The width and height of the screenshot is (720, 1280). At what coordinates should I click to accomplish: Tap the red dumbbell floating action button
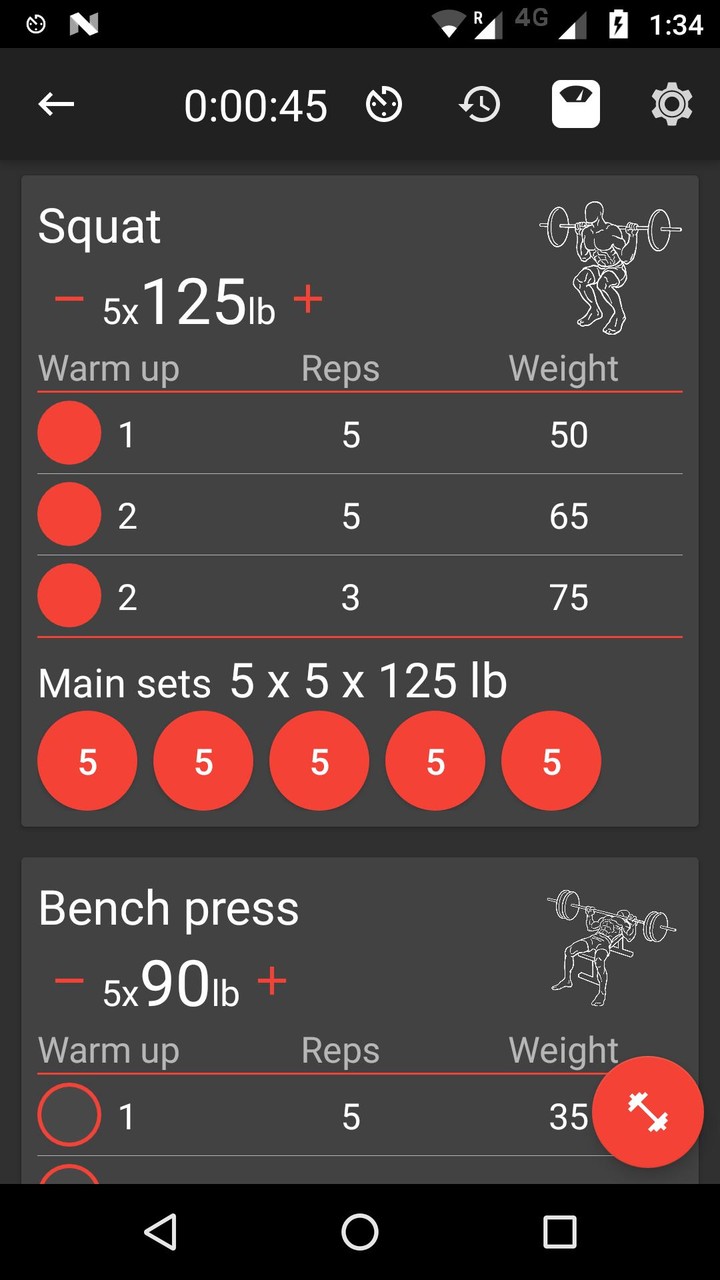(x=648, y=1112)
